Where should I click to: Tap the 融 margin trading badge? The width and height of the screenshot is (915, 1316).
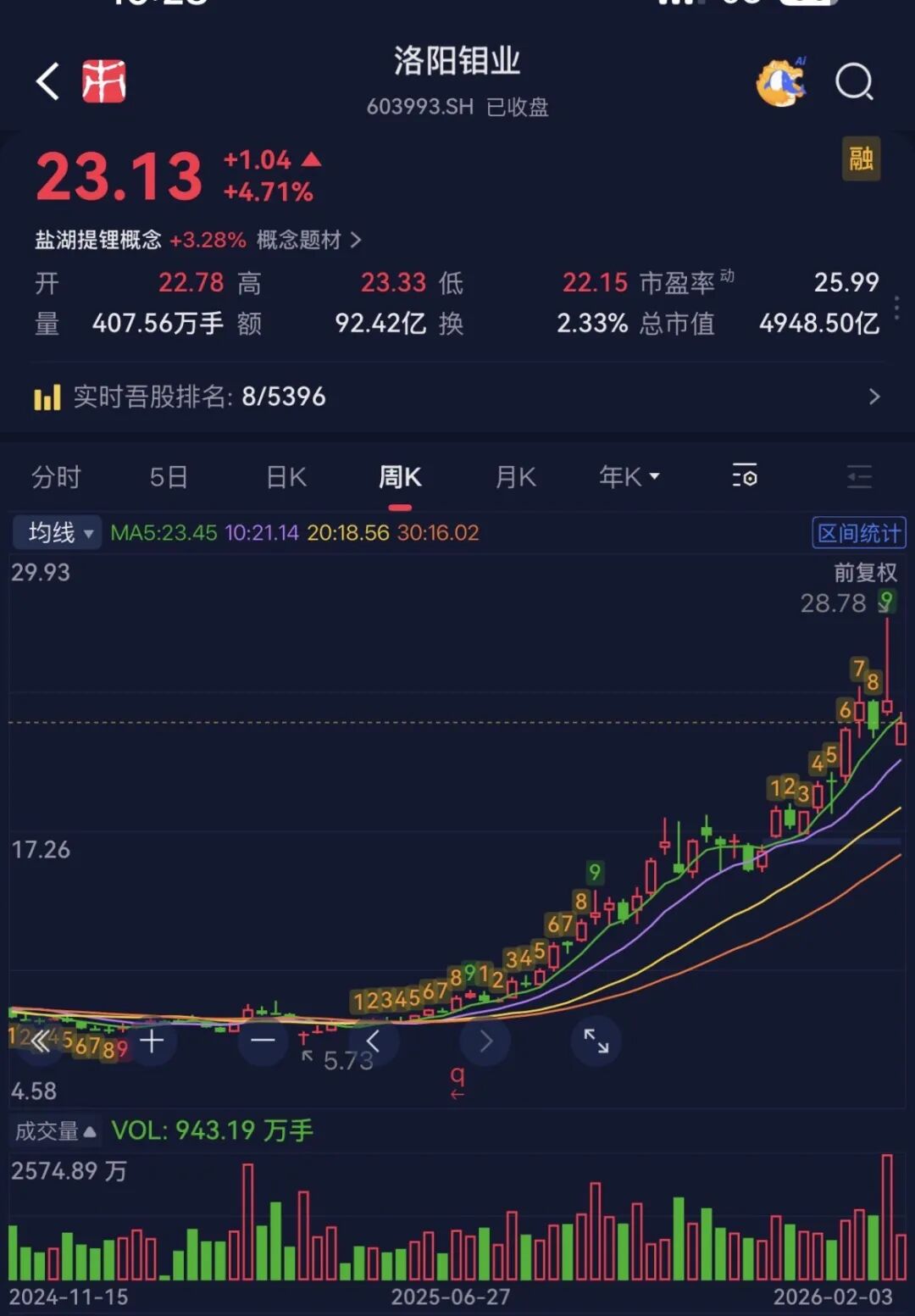[861, 158]
